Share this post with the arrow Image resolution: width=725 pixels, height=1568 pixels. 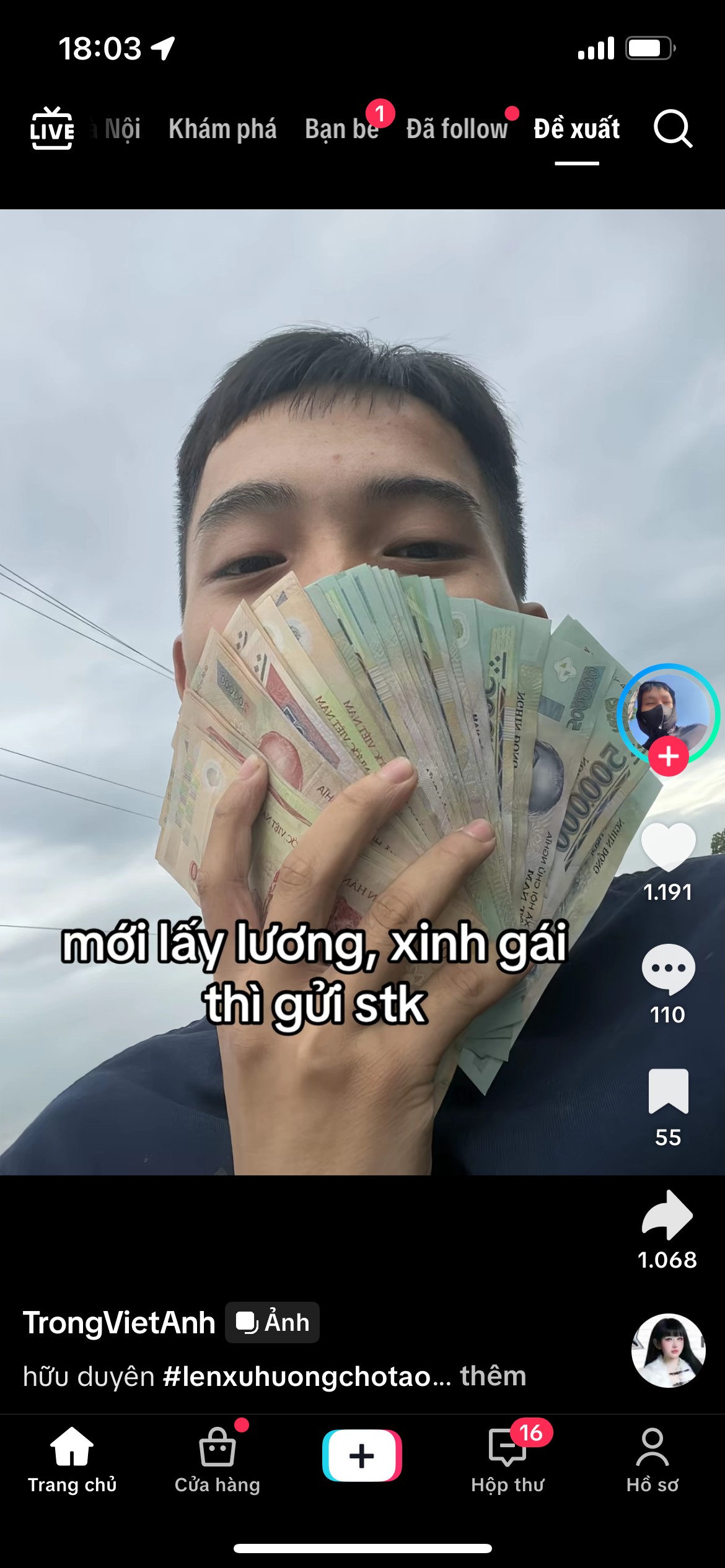[667, 1215]
